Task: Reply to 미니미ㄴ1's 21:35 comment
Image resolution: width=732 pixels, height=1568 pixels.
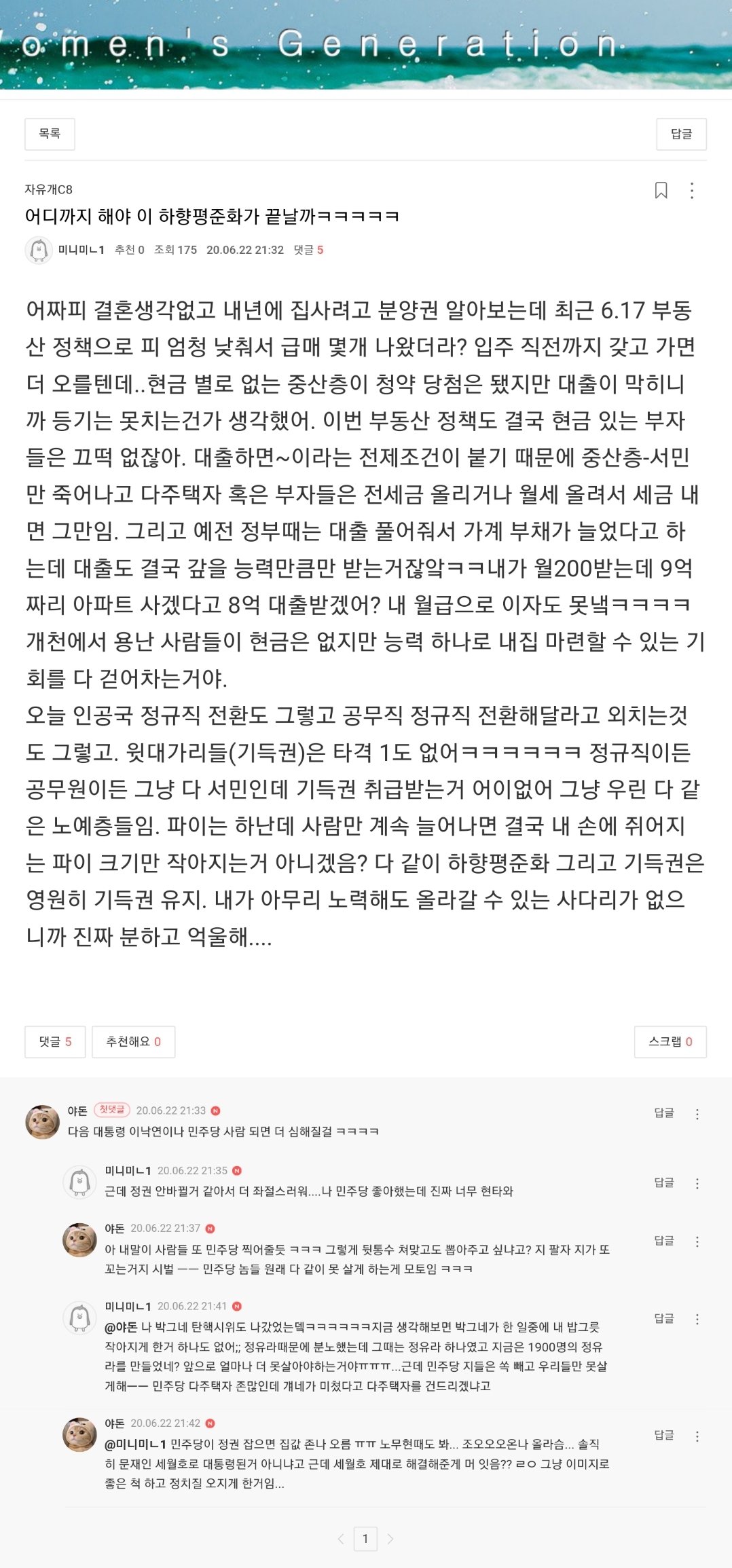Action: coord(663,1182)
